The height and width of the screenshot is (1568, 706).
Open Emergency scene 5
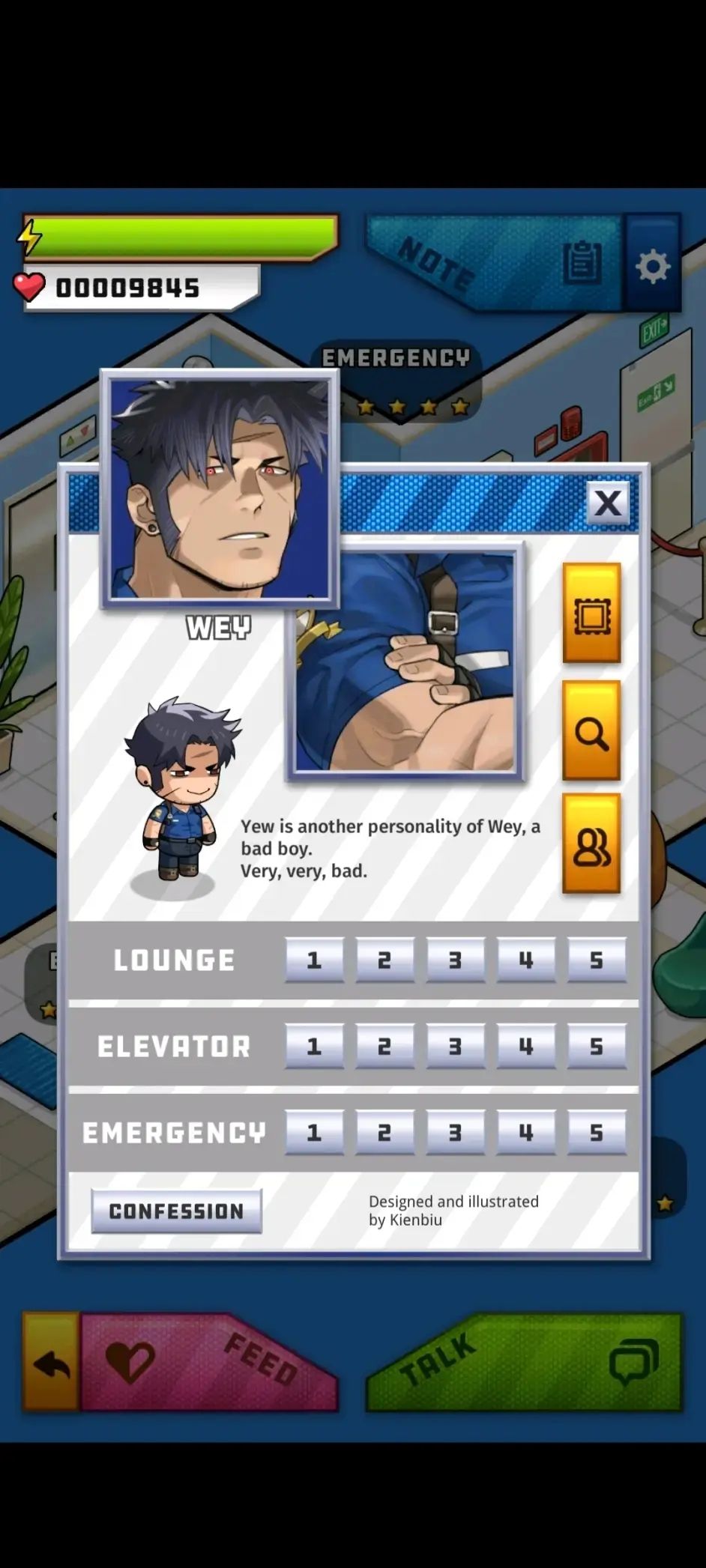[x=597, y=1132]
